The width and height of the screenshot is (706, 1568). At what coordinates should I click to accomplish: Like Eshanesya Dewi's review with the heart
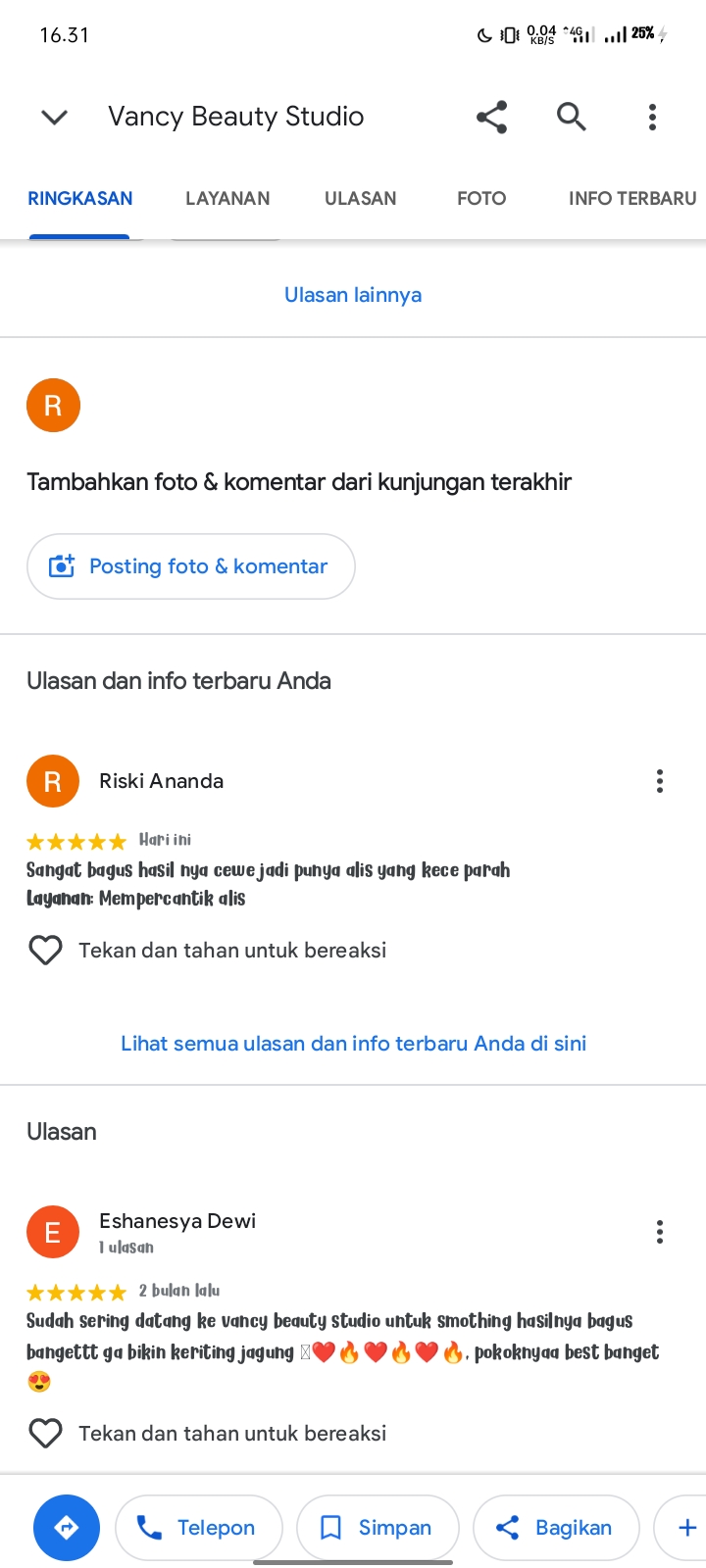(x=46, y=1434)
